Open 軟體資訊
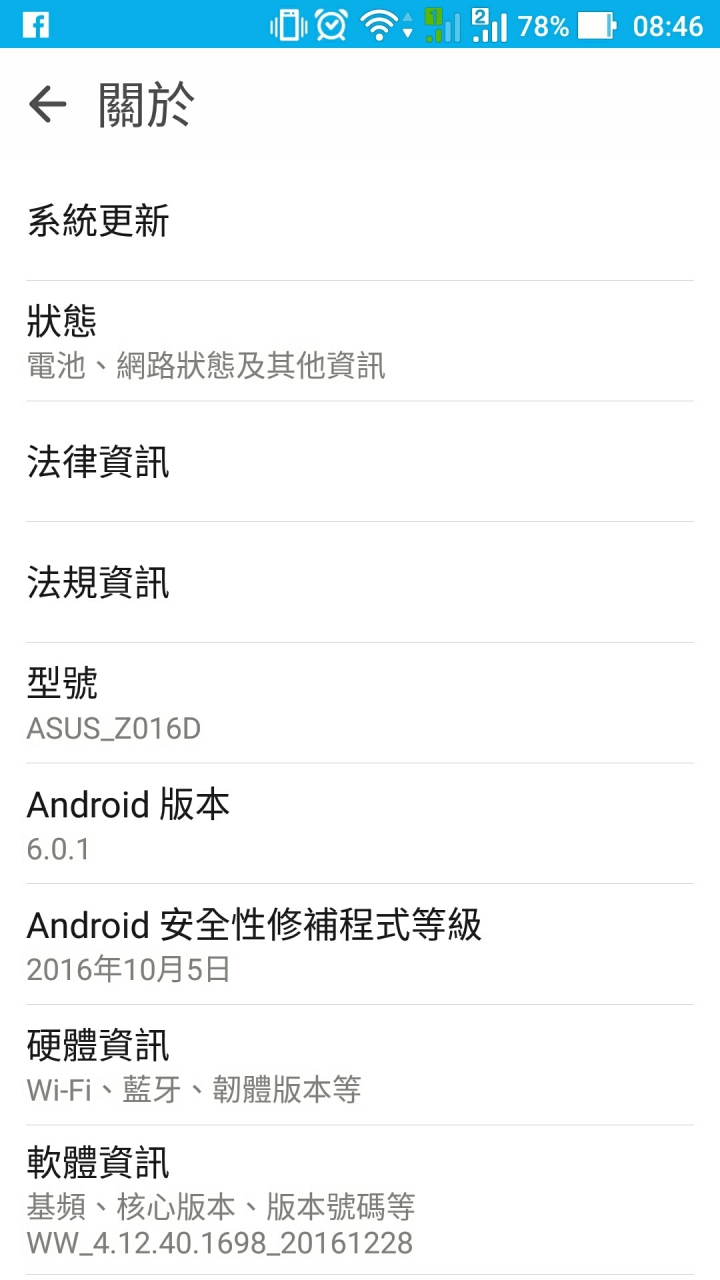 (x=360, y=1200)
